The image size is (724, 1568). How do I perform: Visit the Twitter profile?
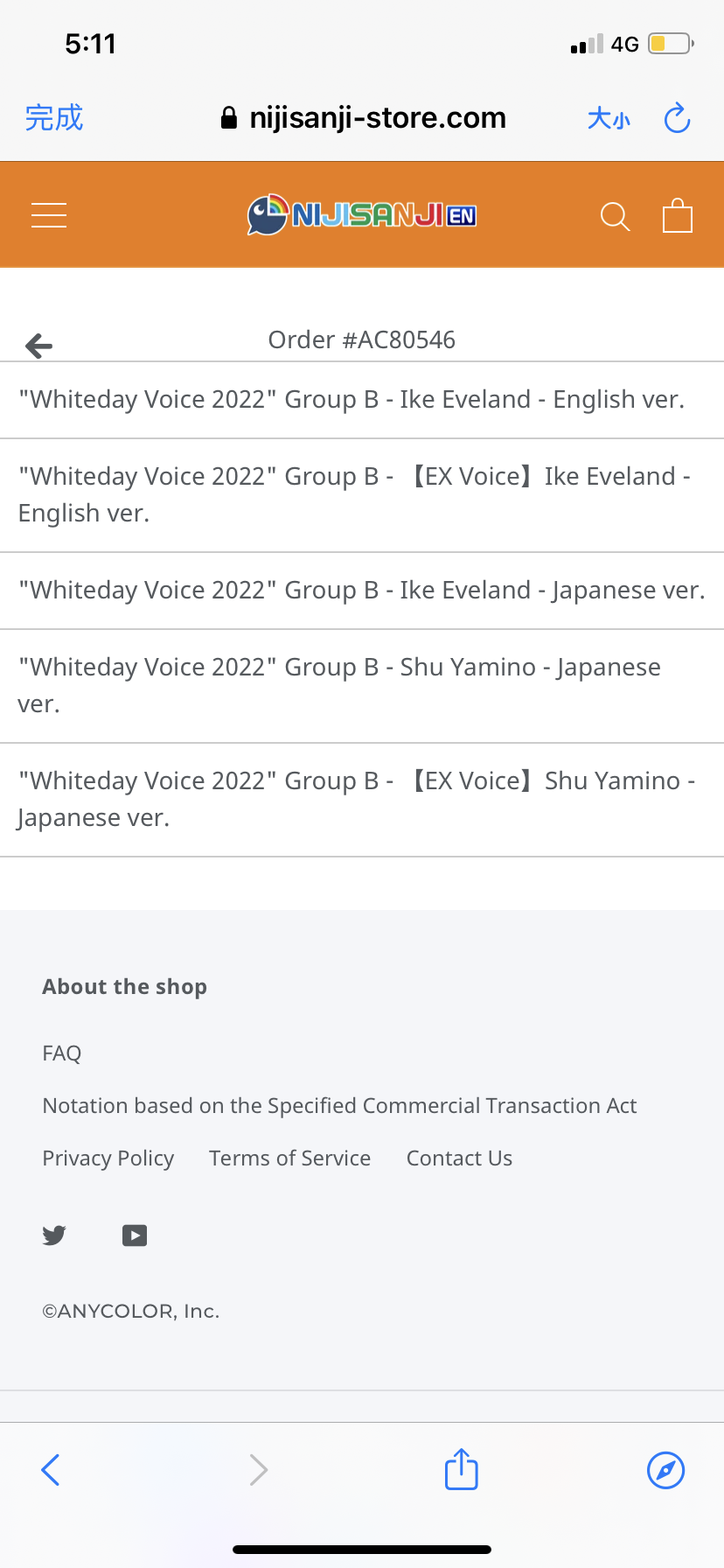[54, 1235]
